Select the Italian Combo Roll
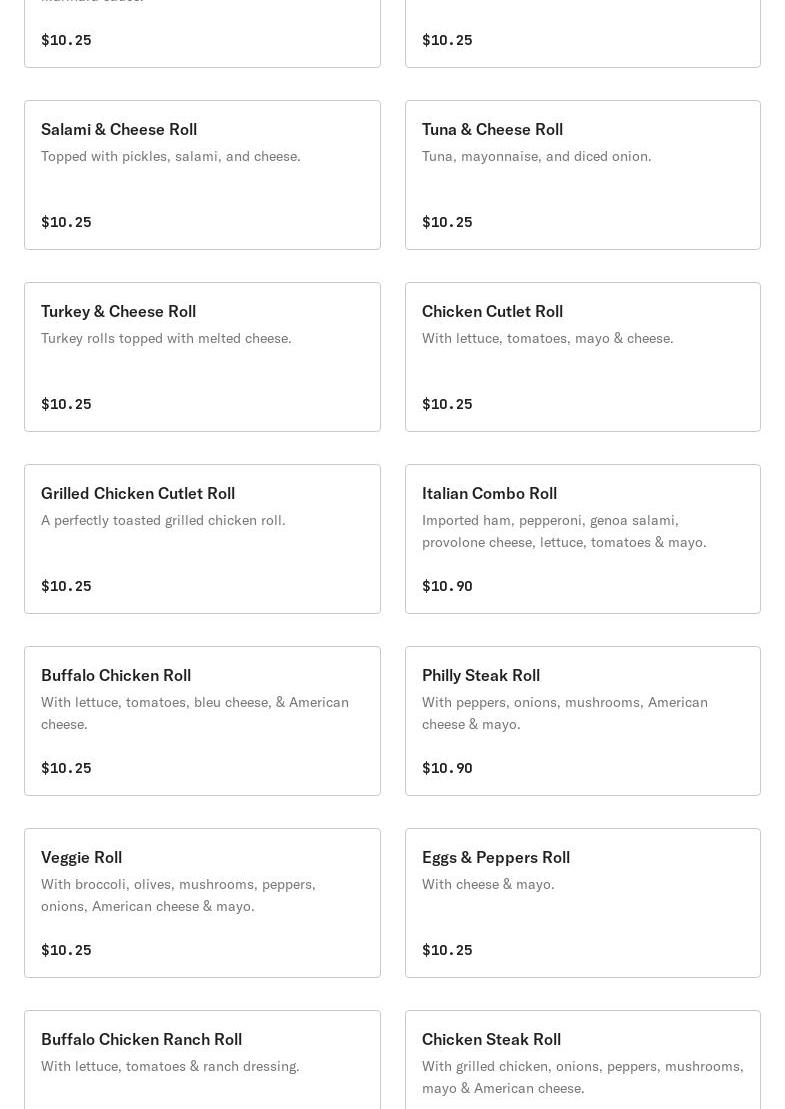This screenshot has width=785, height=1109. coord(583,539)
